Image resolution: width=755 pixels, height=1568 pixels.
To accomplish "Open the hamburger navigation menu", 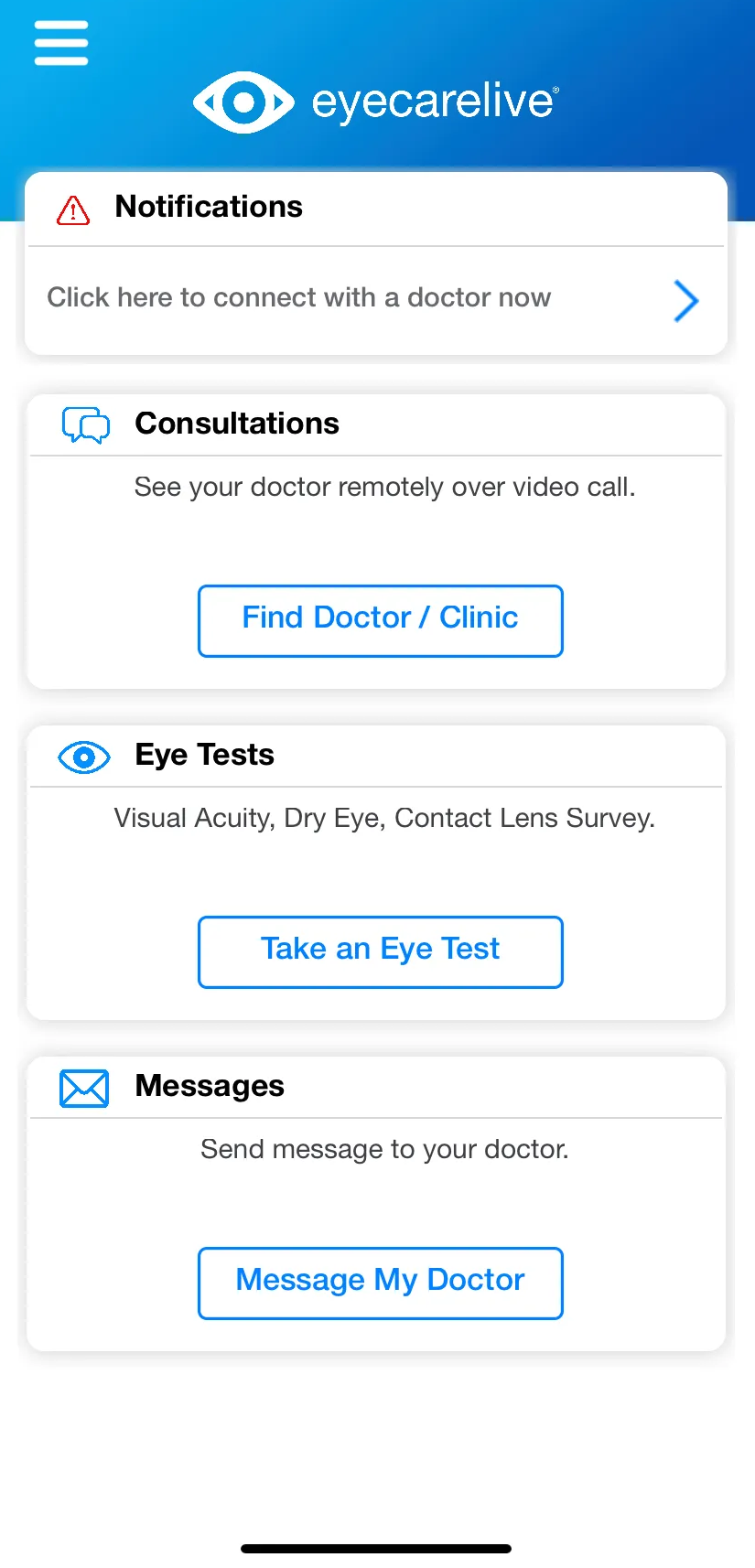I will click(60, 41).
